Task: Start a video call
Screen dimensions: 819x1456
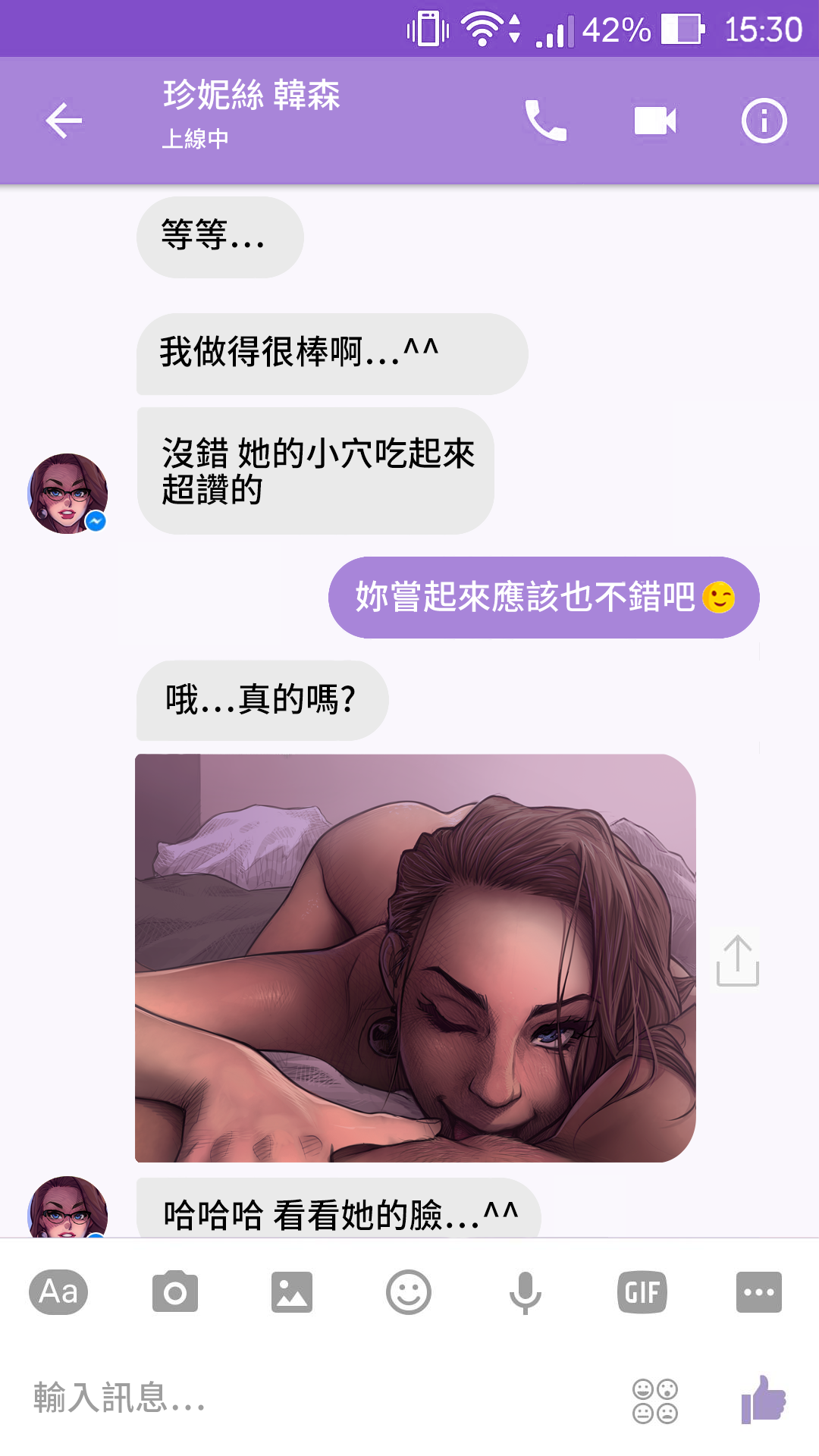Action: (x=655, y=121)
